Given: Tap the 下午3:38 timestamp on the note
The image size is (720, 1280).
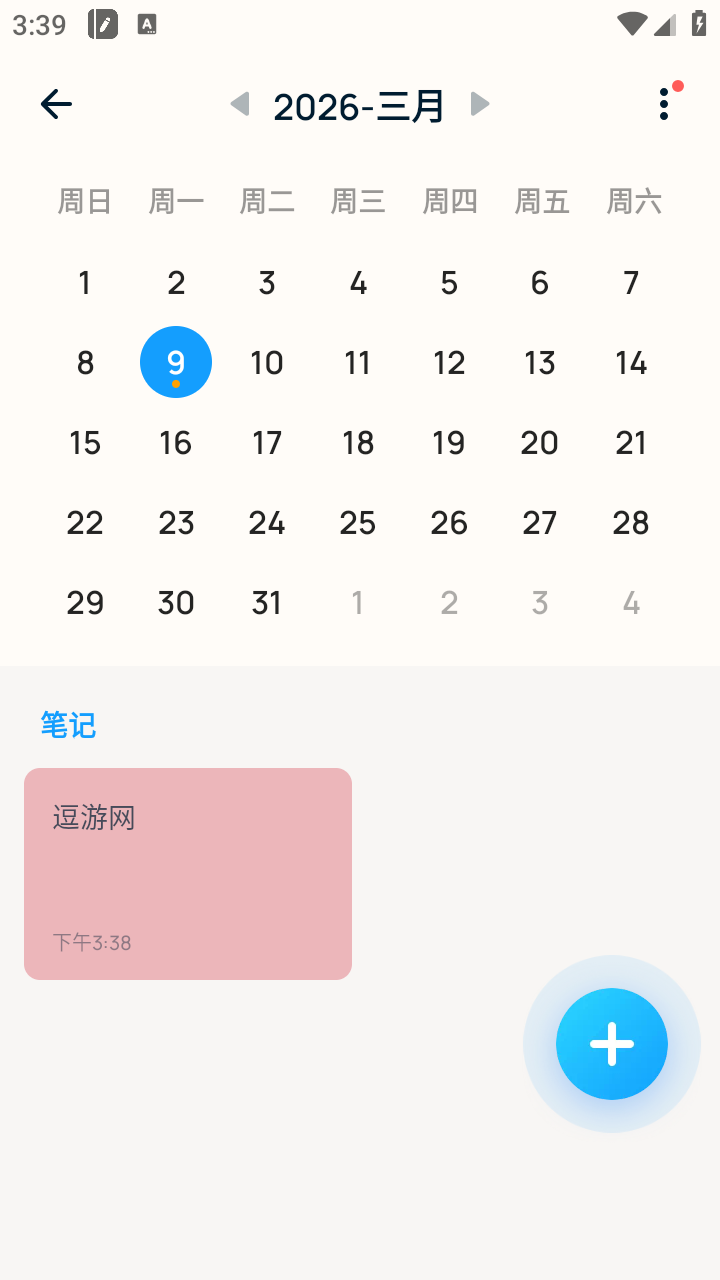Looking at the screenshot, I should tap(91, 941).
